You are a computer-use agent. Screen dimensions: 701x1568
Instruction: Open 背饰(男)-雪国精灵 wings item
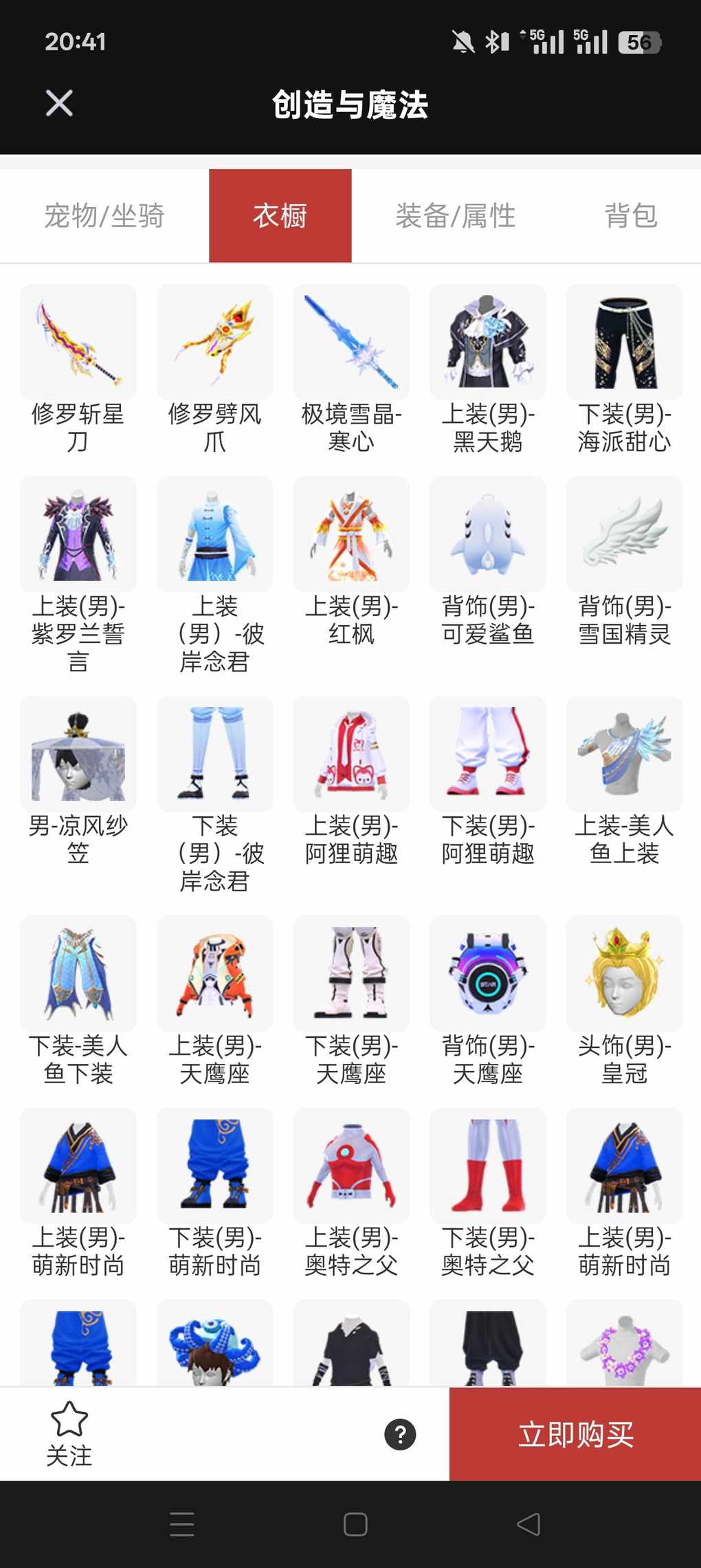(x=624, y=534)
